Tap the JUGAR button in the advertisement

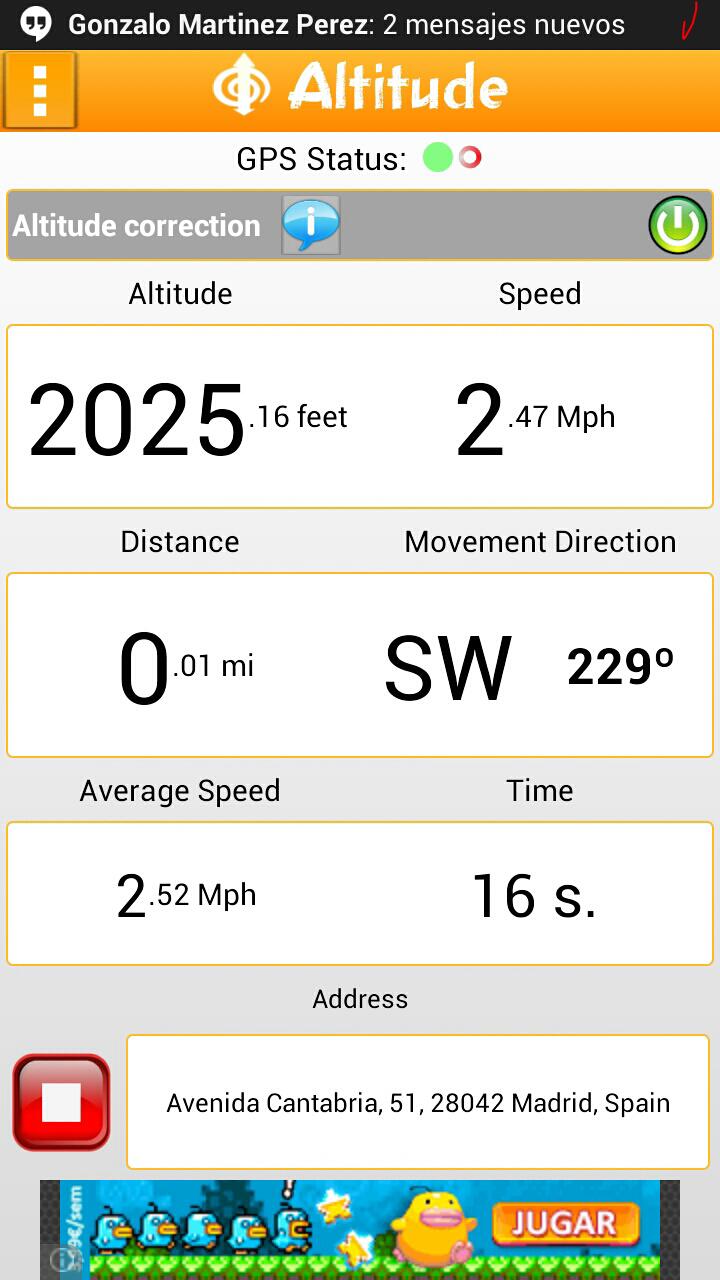tap(565, 1222)
